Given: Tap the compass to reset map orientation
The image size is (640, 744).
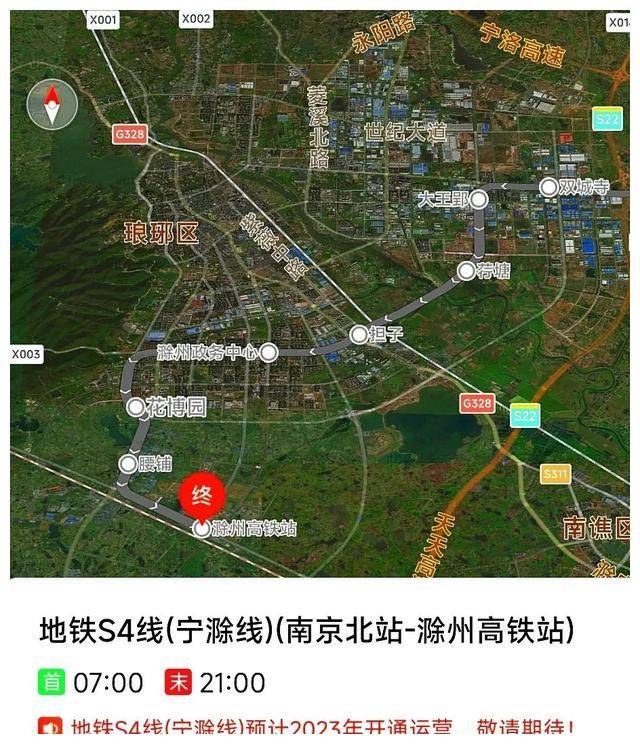Looking at the screenshot, I should (52, 106).
